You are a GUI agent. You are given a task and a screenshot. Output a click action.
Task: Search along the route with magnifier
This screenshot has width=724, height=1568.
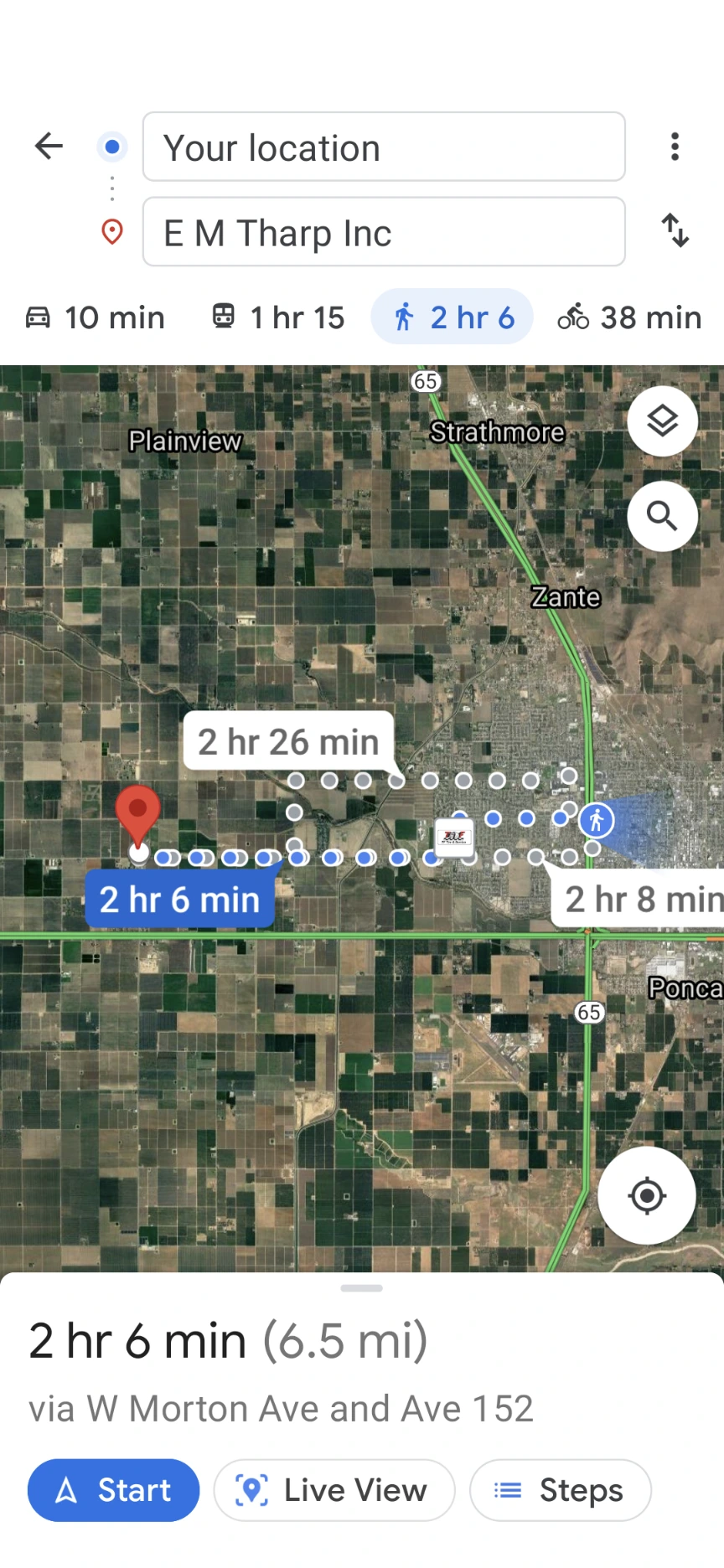click(662, 516)
